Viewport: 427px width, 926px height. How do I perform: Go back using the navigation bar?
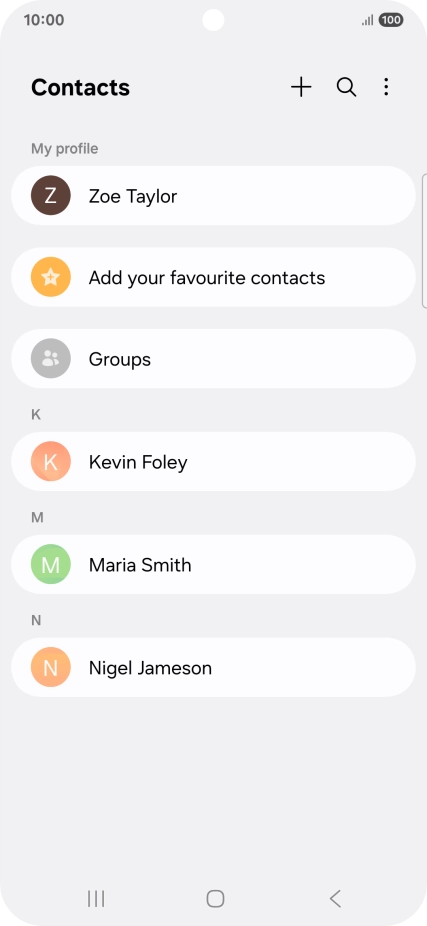tap(335, 899)
